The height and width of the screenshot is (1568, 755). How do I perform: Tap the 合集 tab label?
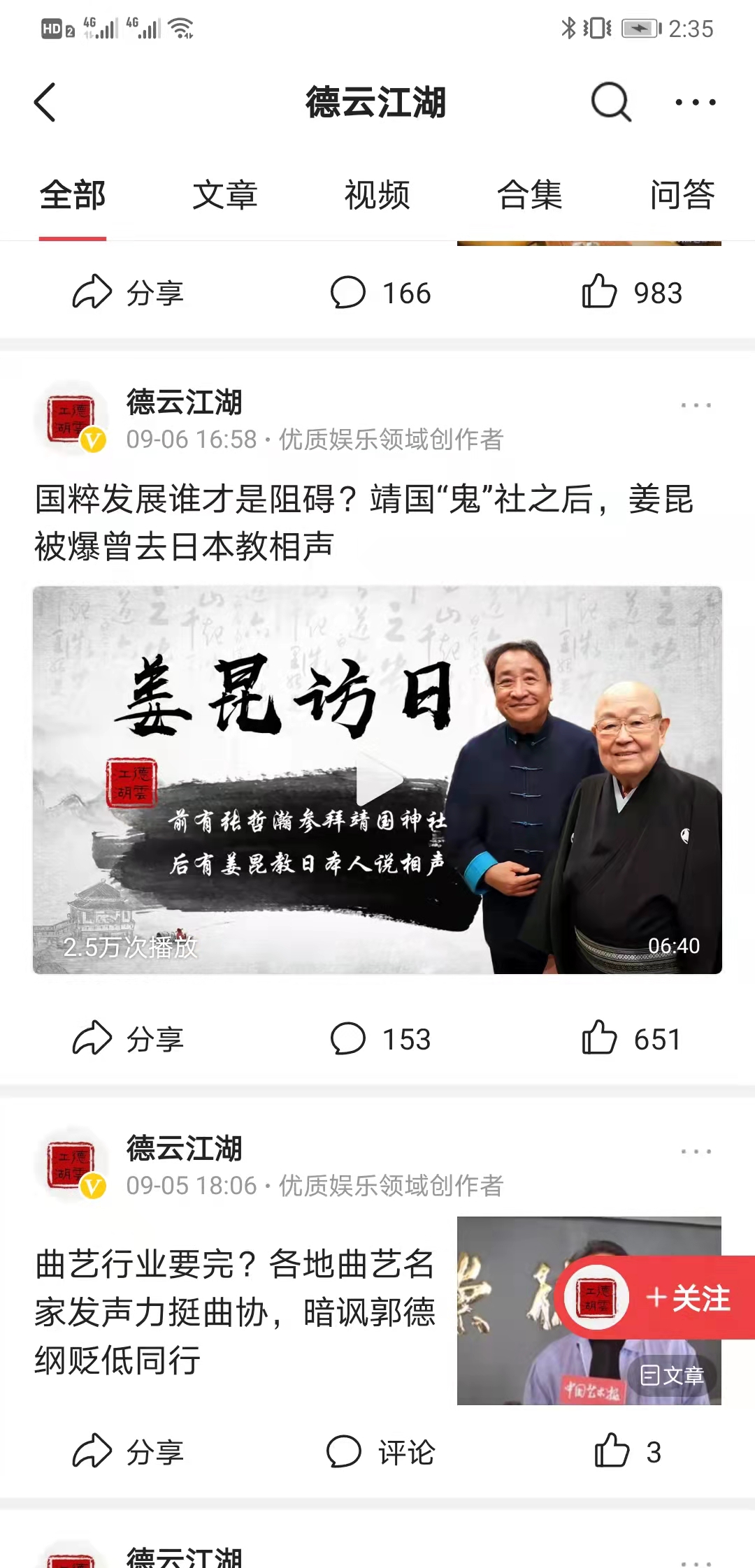coord(531,196)
